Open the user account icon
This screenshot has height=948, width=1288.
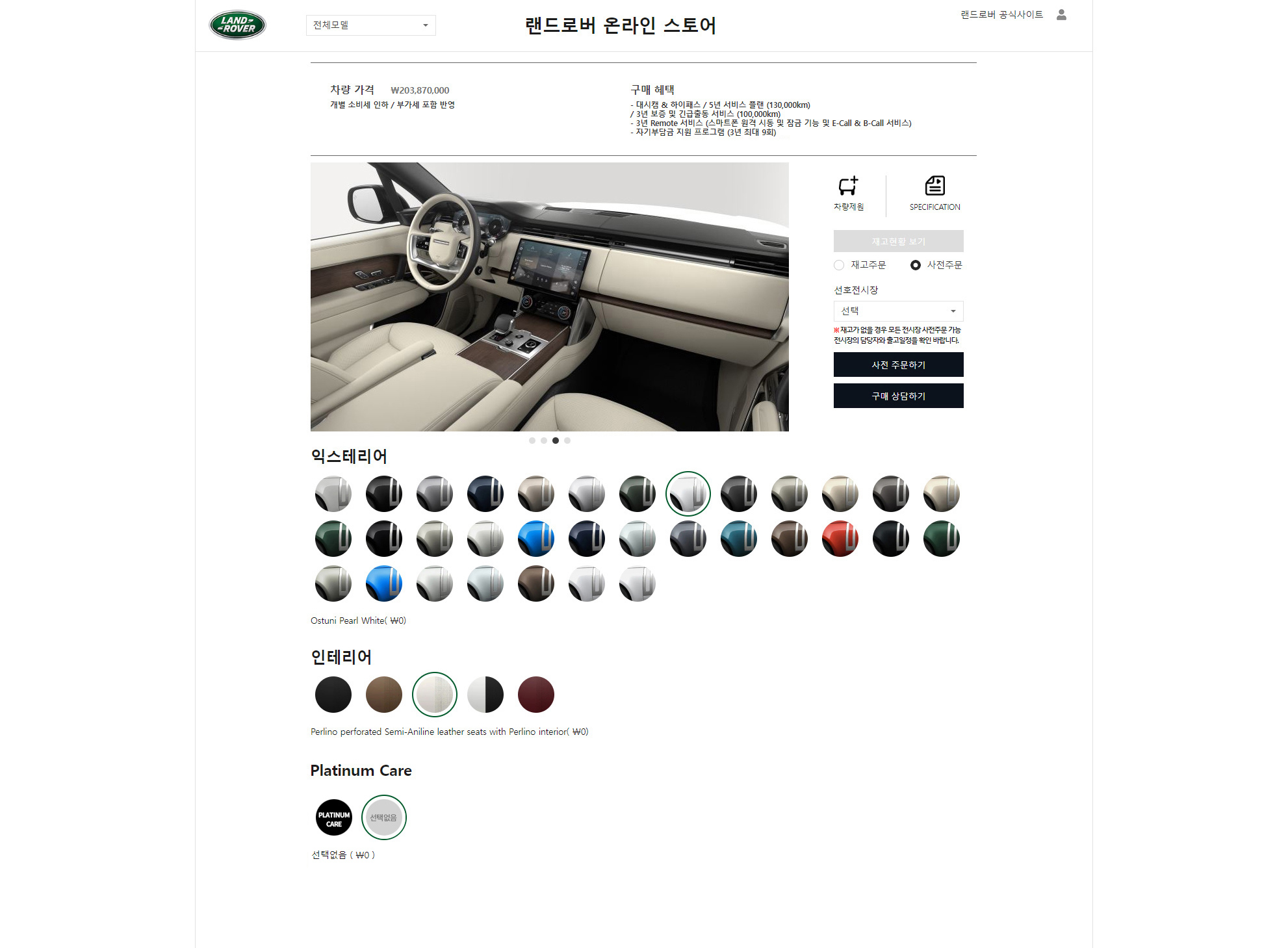(x=1061, y=14)
